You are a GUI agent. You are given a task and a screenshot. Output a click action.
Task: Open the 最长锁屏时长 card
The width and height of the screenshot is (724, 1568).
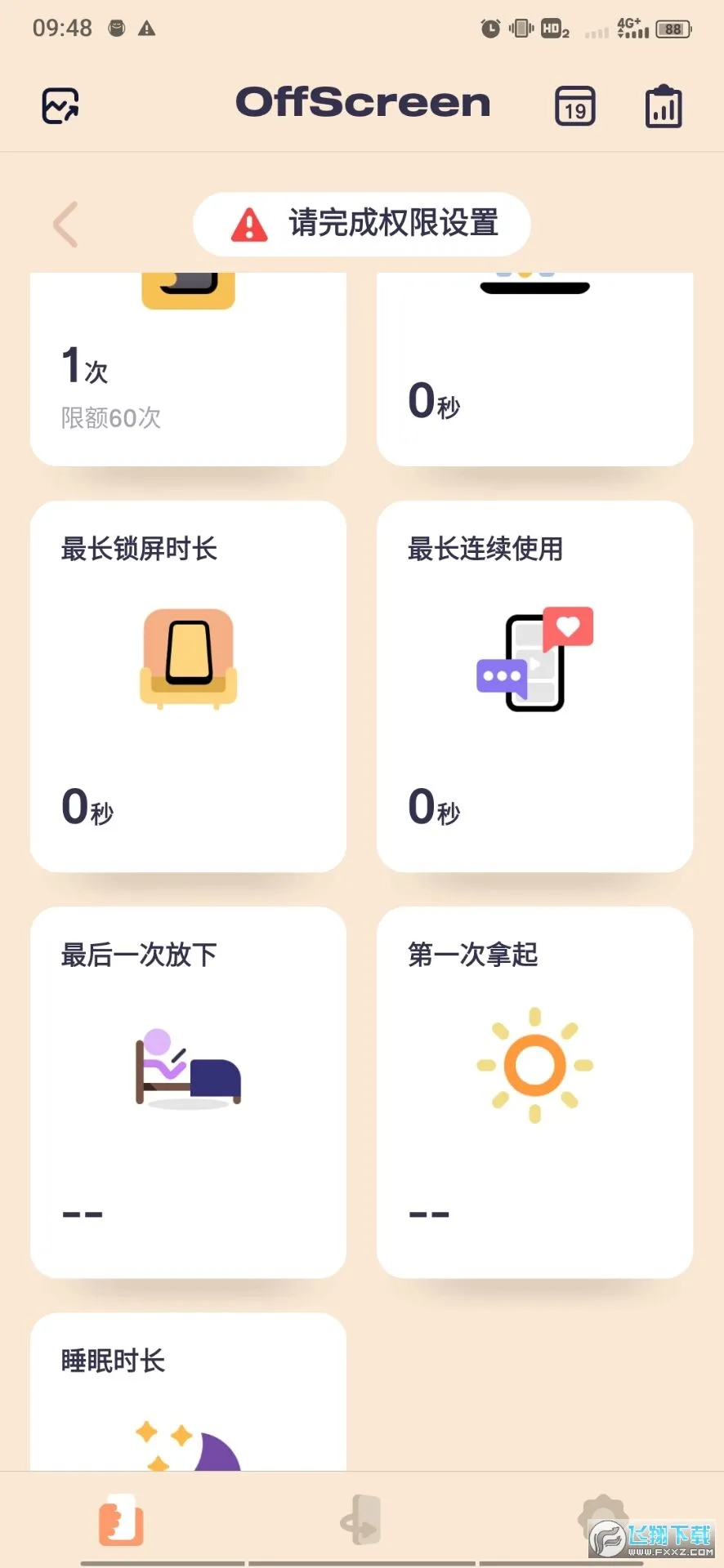pyautogui.click(x=188, y=686)
